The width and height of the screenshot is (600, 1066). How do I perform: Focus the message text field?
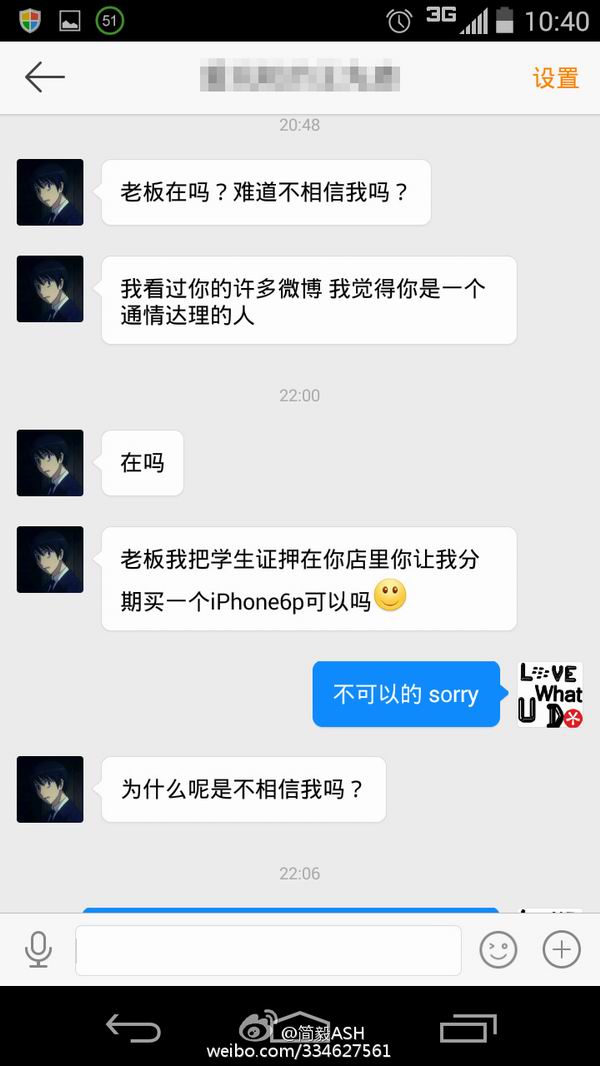pos(268,950)
